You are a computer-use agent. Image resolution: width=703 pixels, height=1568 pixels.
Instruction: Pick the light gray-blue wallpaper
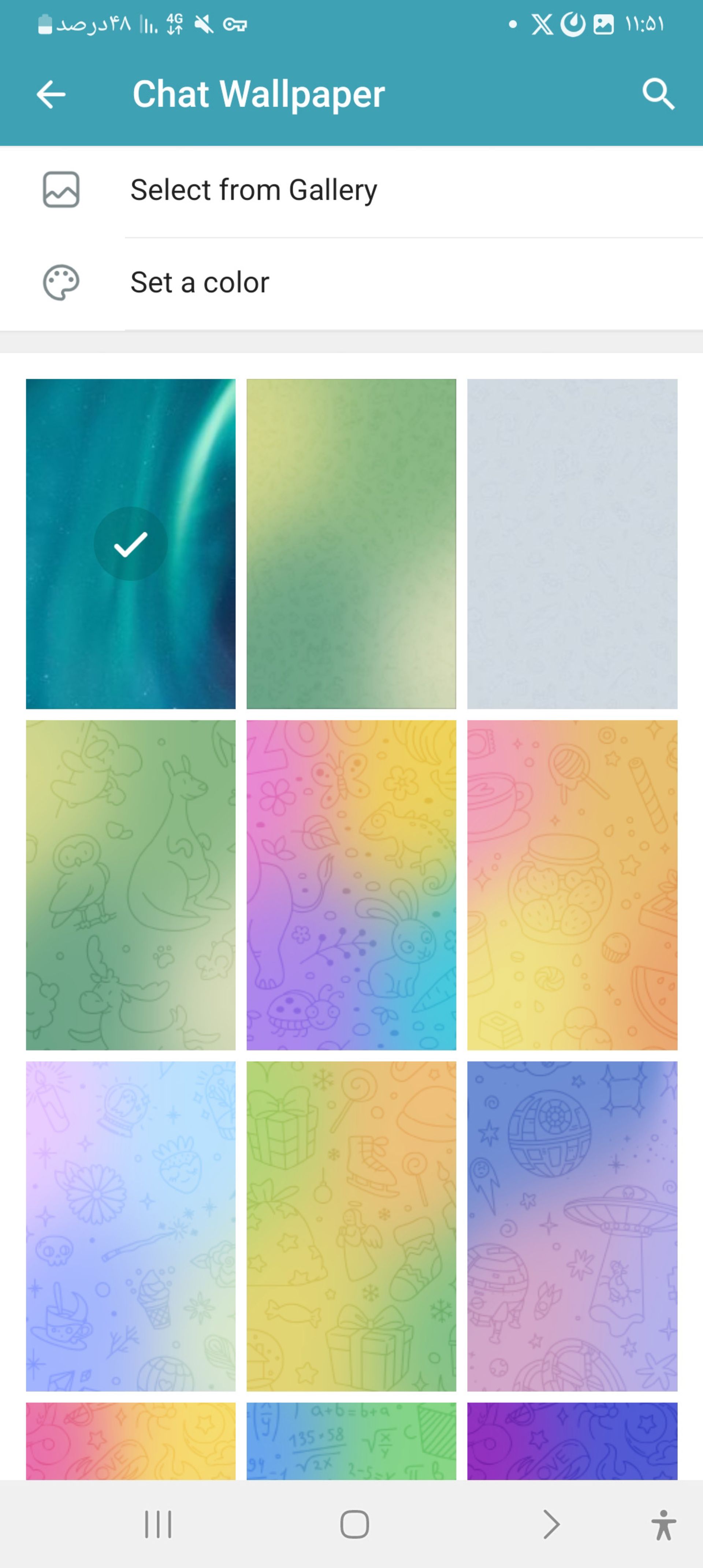tap(572, 544)
